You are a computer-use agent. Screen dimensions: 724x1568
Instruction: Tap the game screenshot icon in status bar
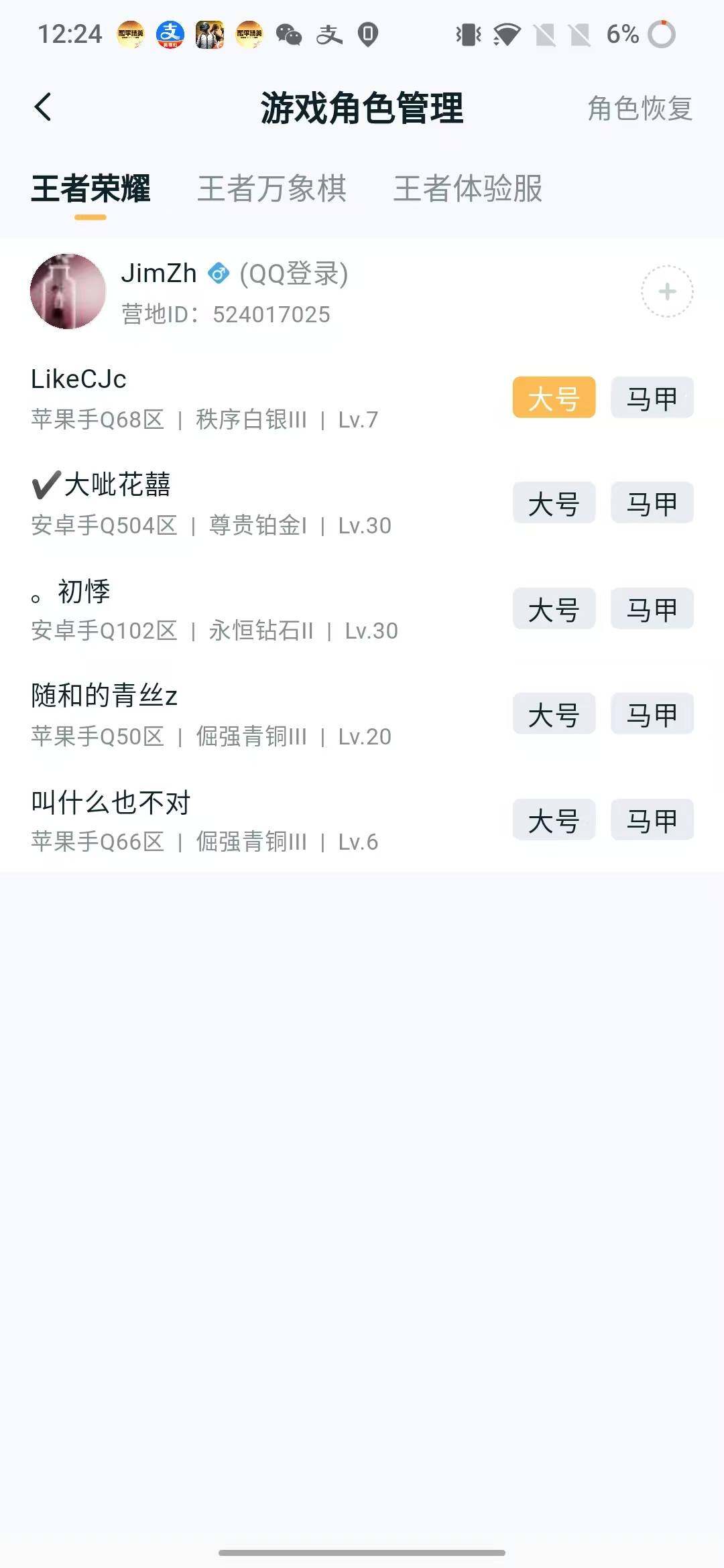[210, 34]
